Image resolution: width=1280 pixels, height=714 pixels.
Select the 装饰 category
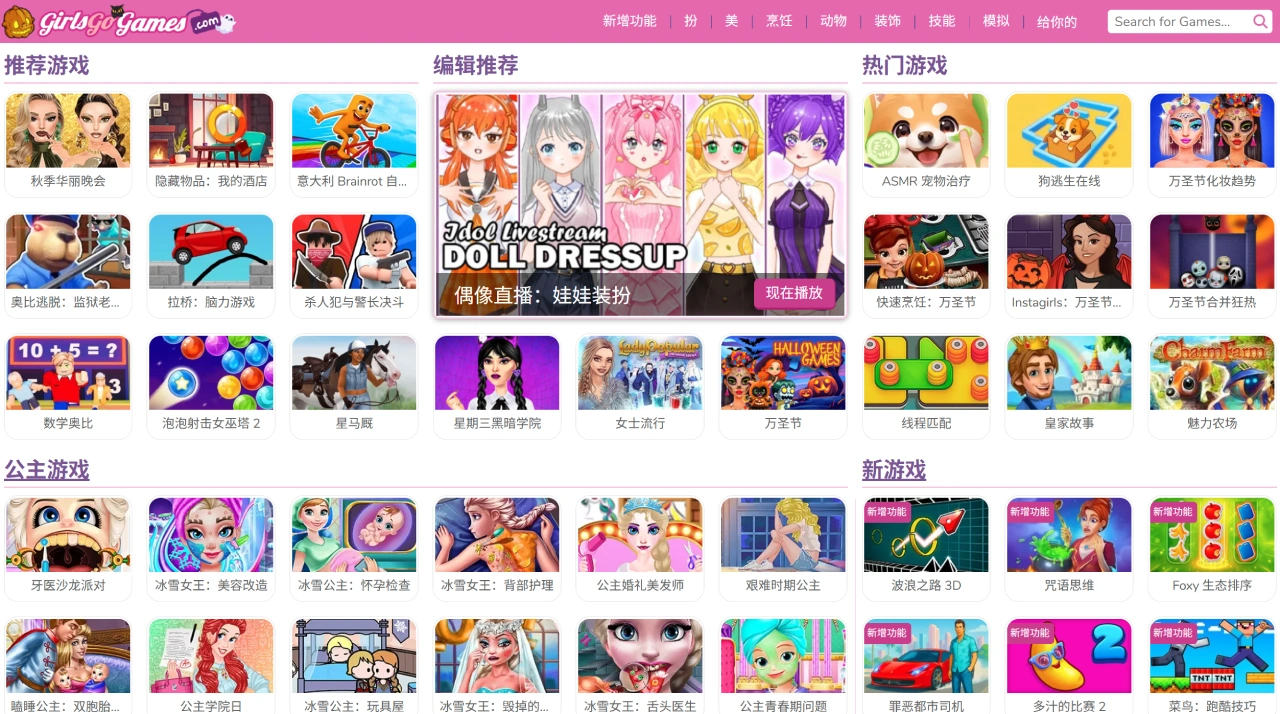click(887, 21)
